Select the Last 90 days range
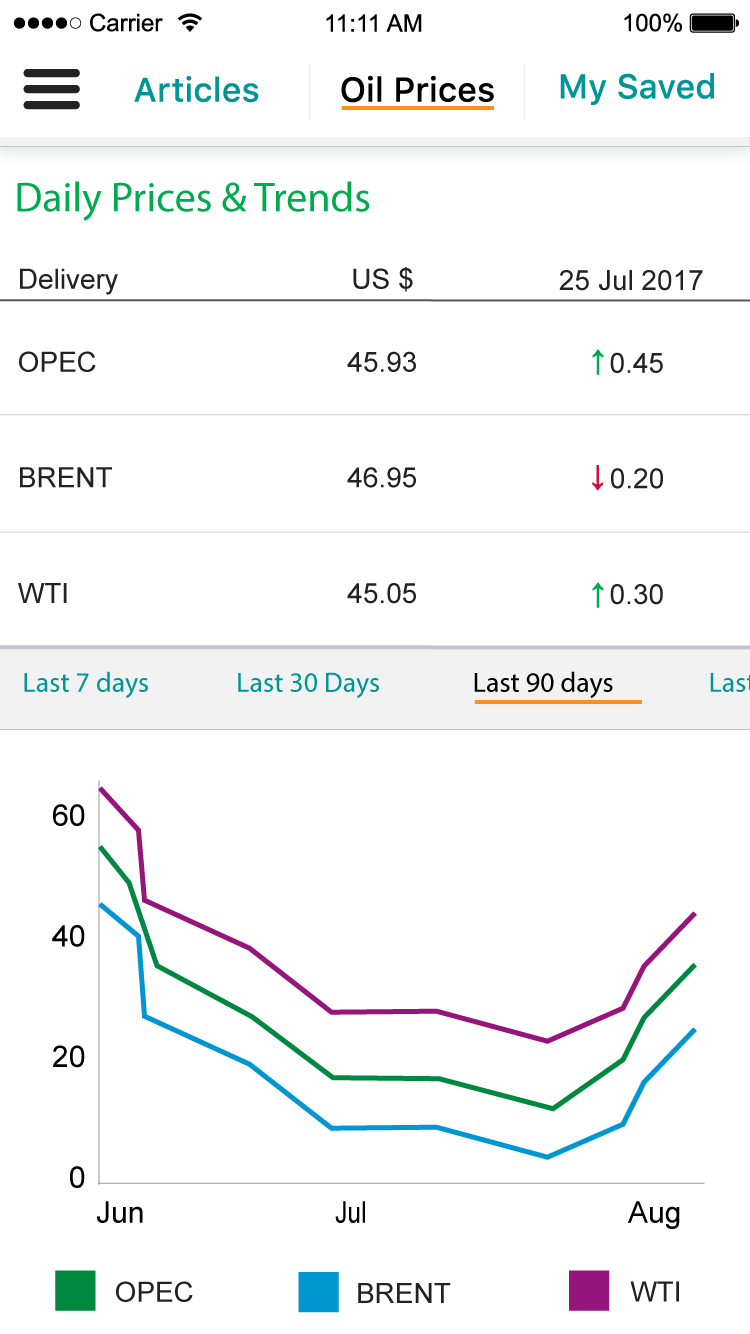750x1334 pixels. click(x=543, y=683)
